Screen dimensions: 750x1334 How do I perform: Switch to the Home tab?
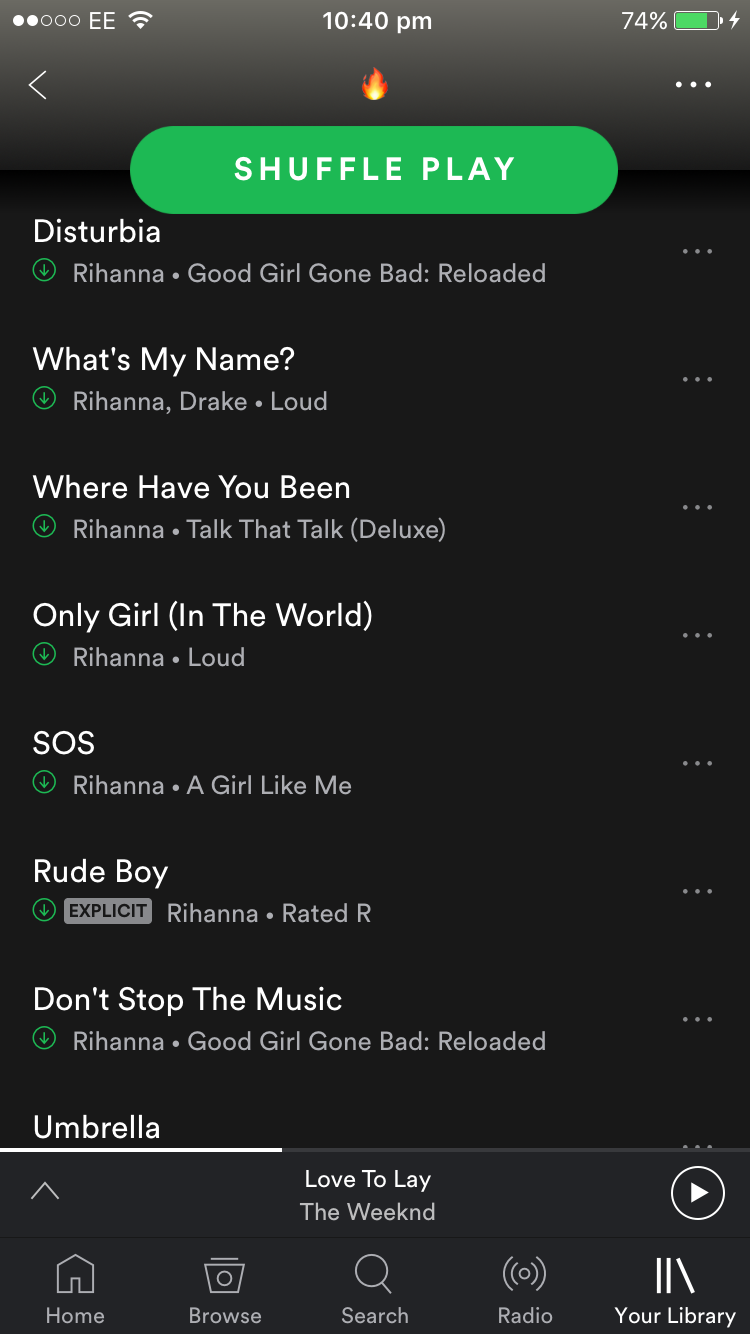click(75, 1288)
